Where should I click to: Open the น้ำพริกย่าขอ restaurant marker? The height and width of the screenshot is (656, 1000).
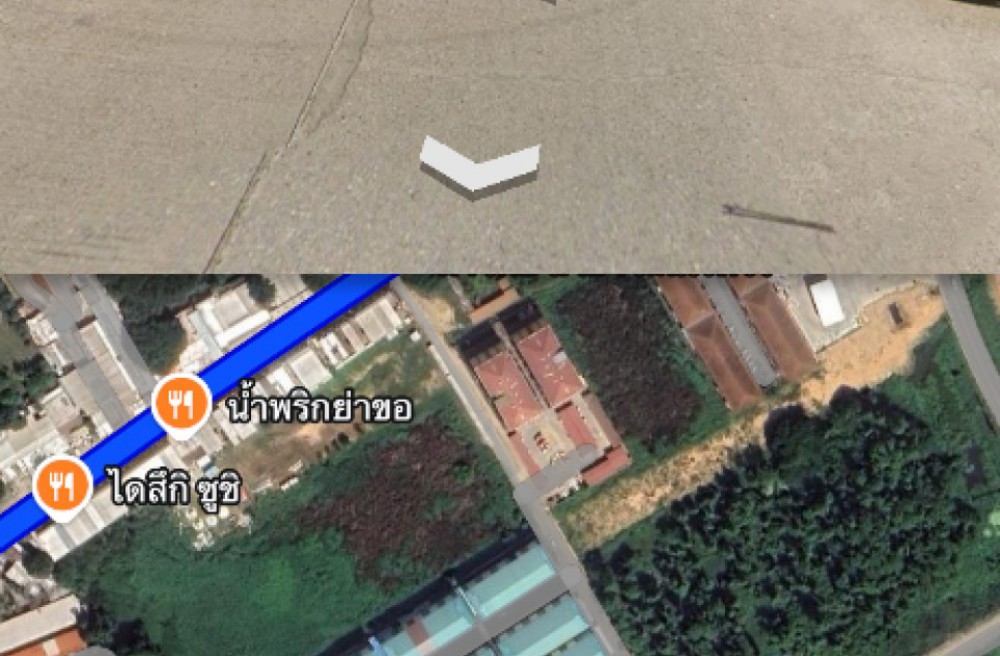(x=181, y=404)
